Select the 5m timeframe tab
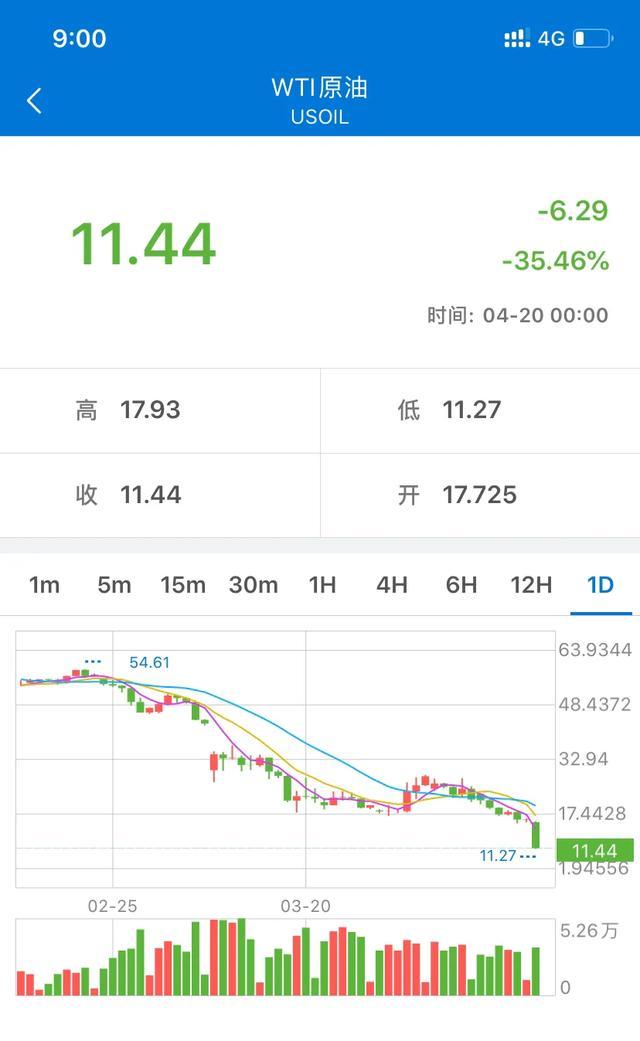Image resolution: width=640 pixels, height=1041 pixels. (x=114, y=585)
